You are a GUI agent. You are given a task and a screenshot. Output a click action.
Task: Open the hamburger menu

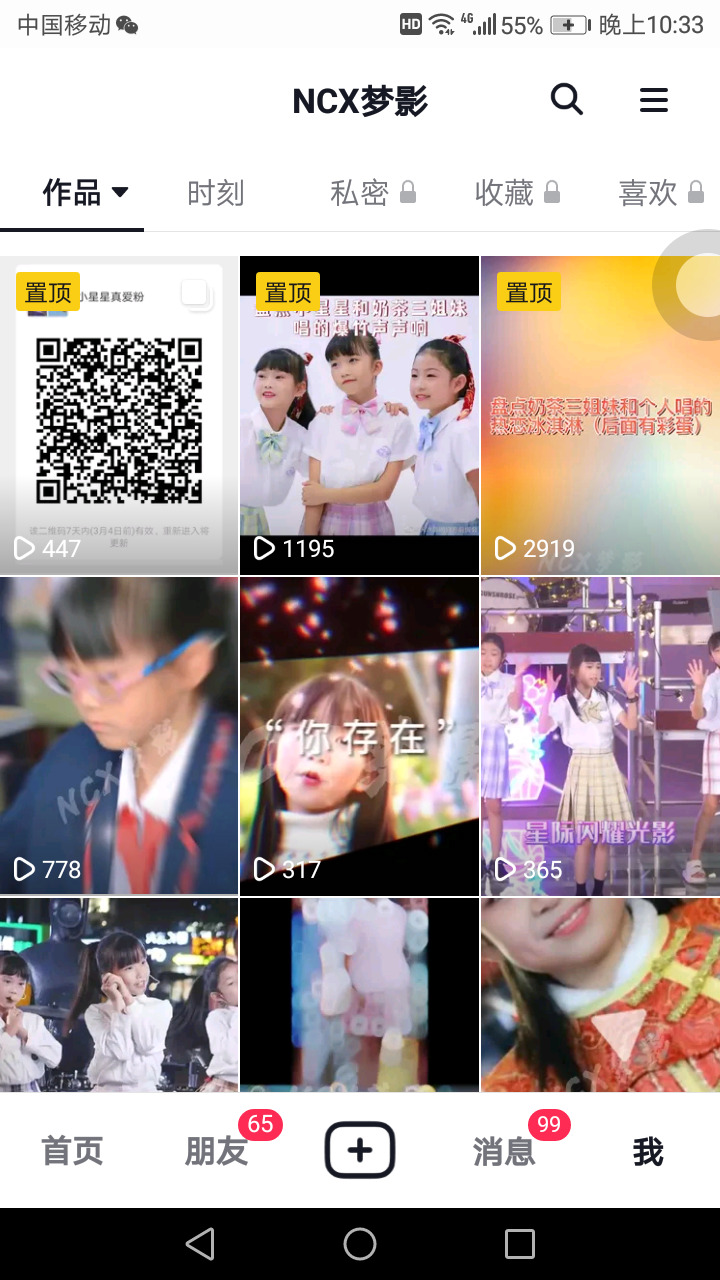[653, 100]
